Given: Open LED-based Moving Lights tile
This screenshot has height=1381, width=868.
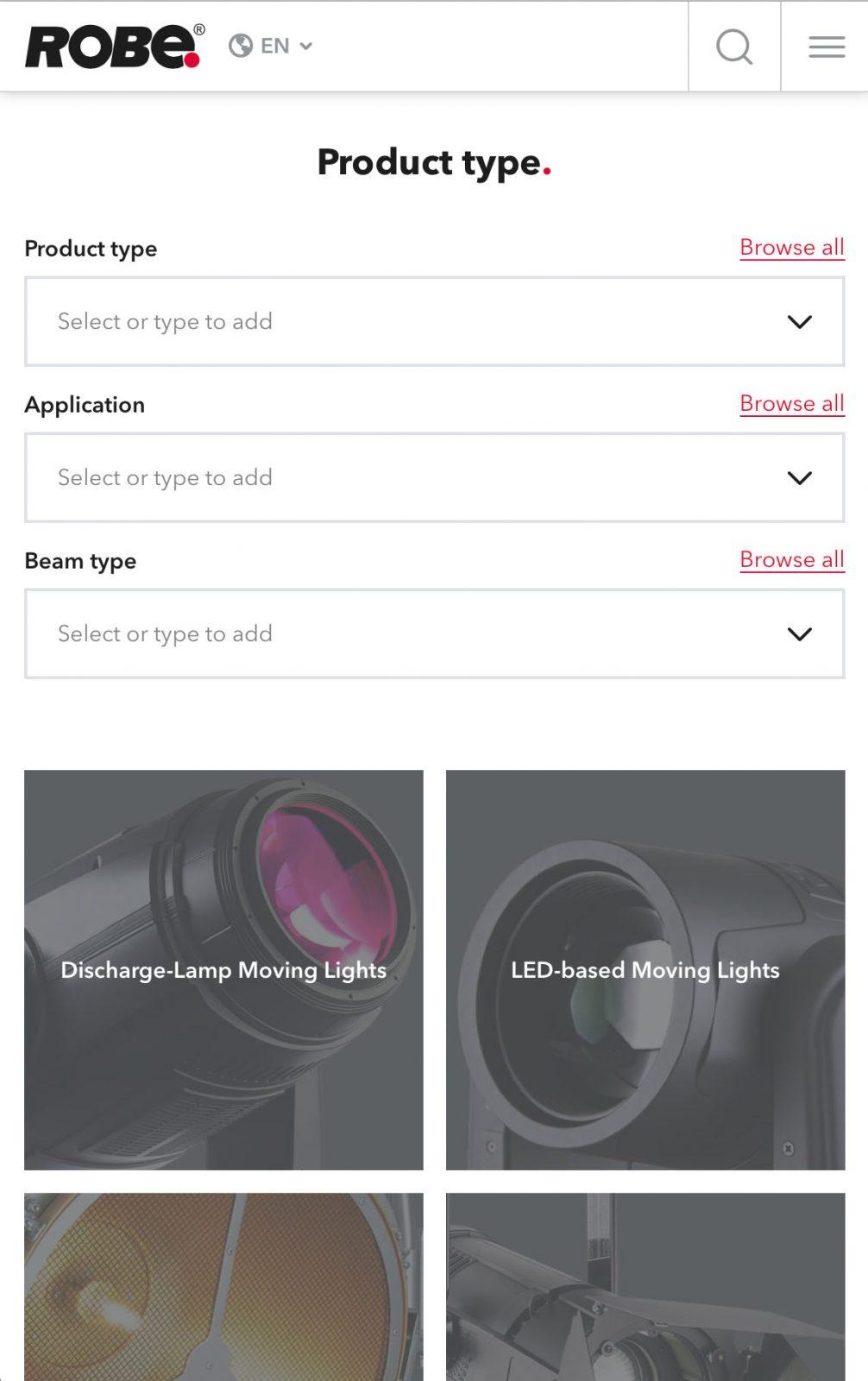Looking at the screenshot, I should pos(645,970).
